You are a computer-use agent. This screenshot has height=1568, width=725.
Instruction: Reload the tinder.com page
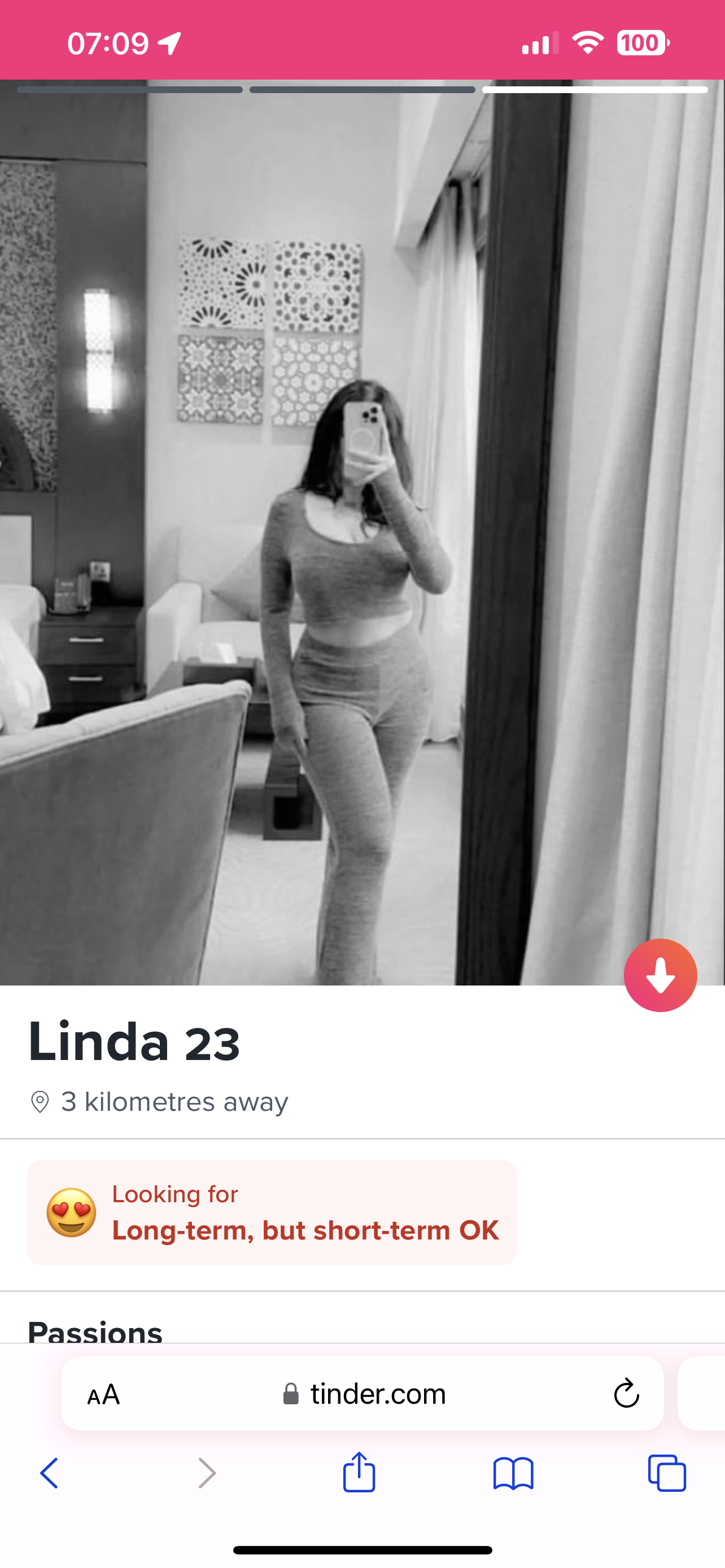click(626, 1394)
